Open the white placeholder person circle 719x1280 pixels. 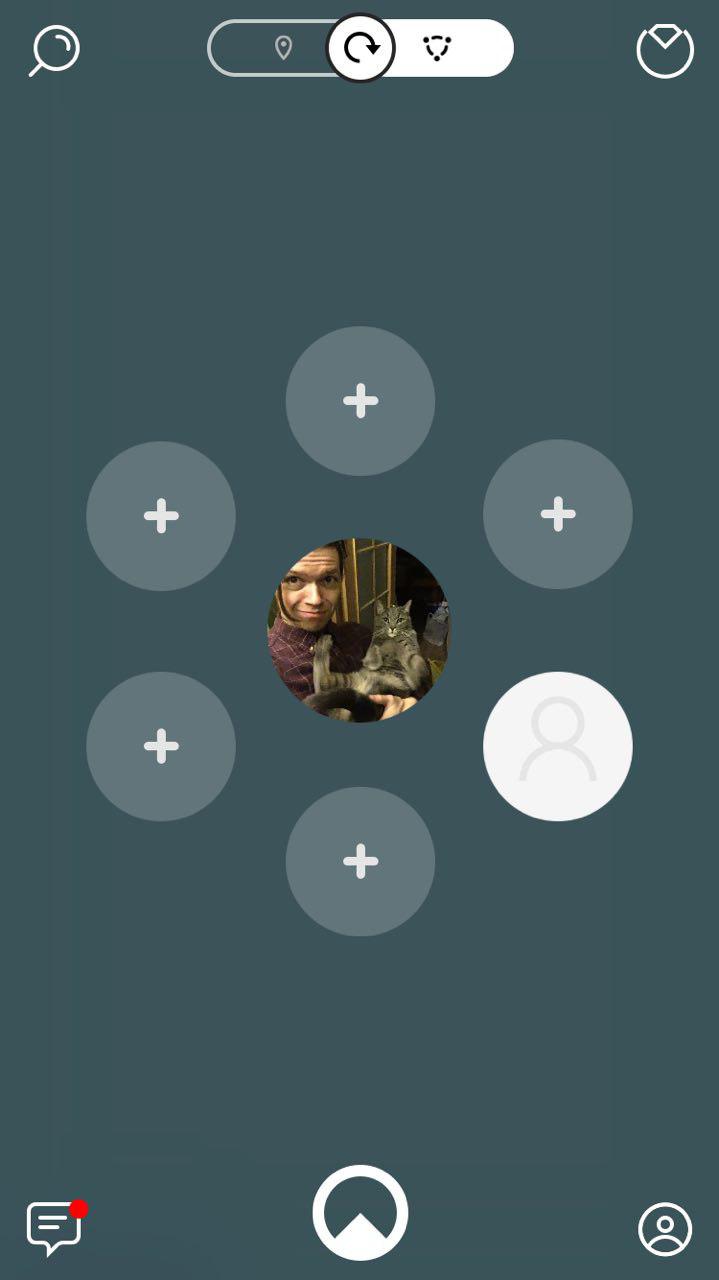tap(557, 746)
